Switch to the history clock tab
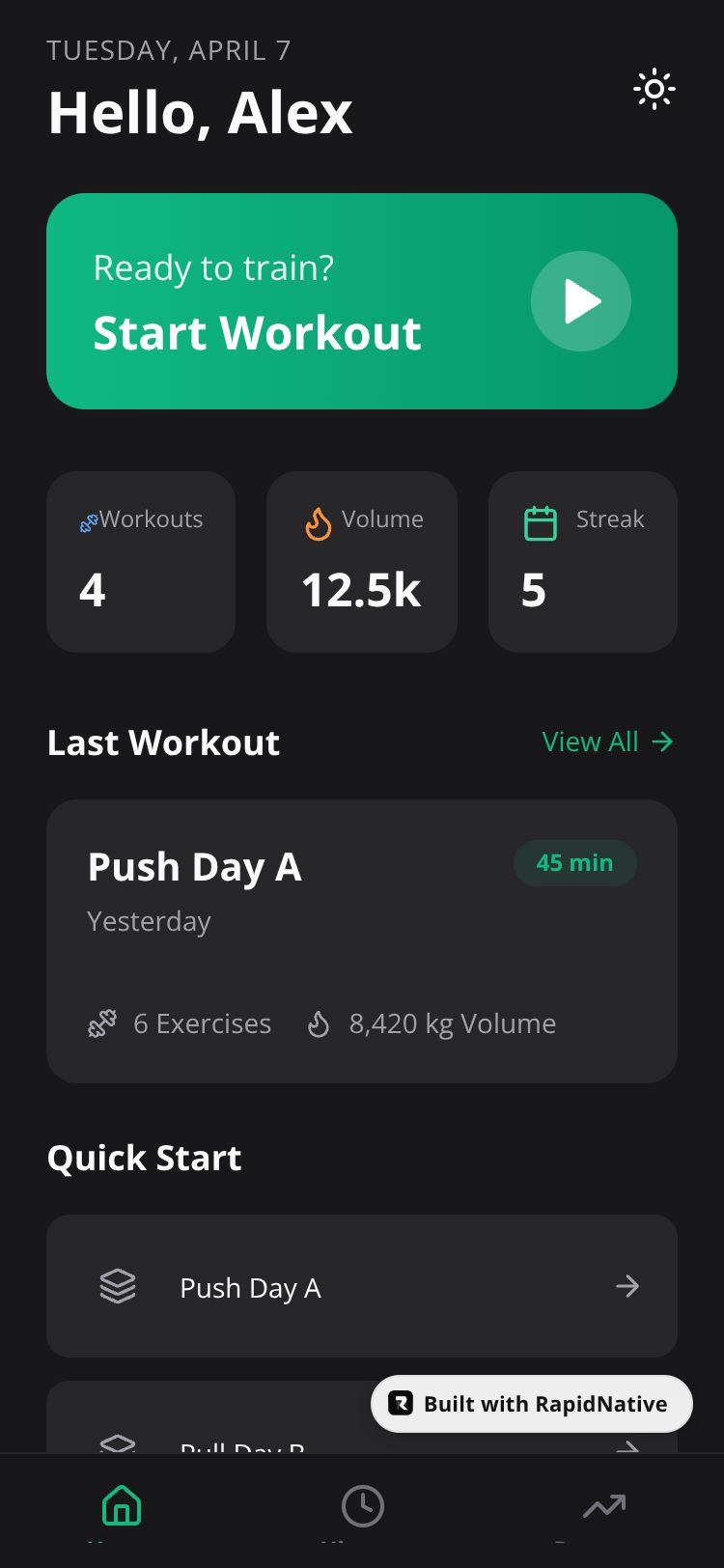Image resolution: width=724 pixels, height=1568 pixels. (x=362, y=1506)
